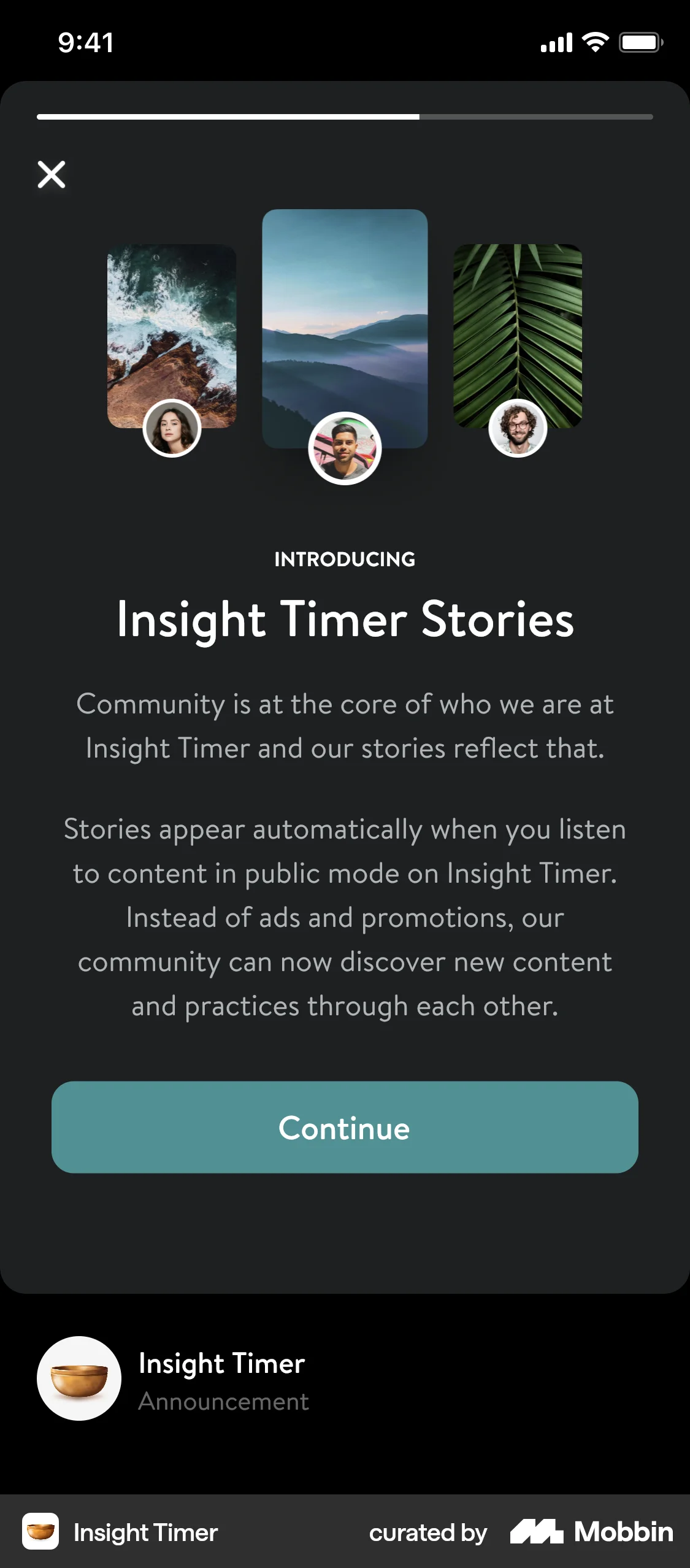690x1568 pixels.
Task: Tap the clock showing 9:41
Action: pyautogui.click(x=85, y=42)
